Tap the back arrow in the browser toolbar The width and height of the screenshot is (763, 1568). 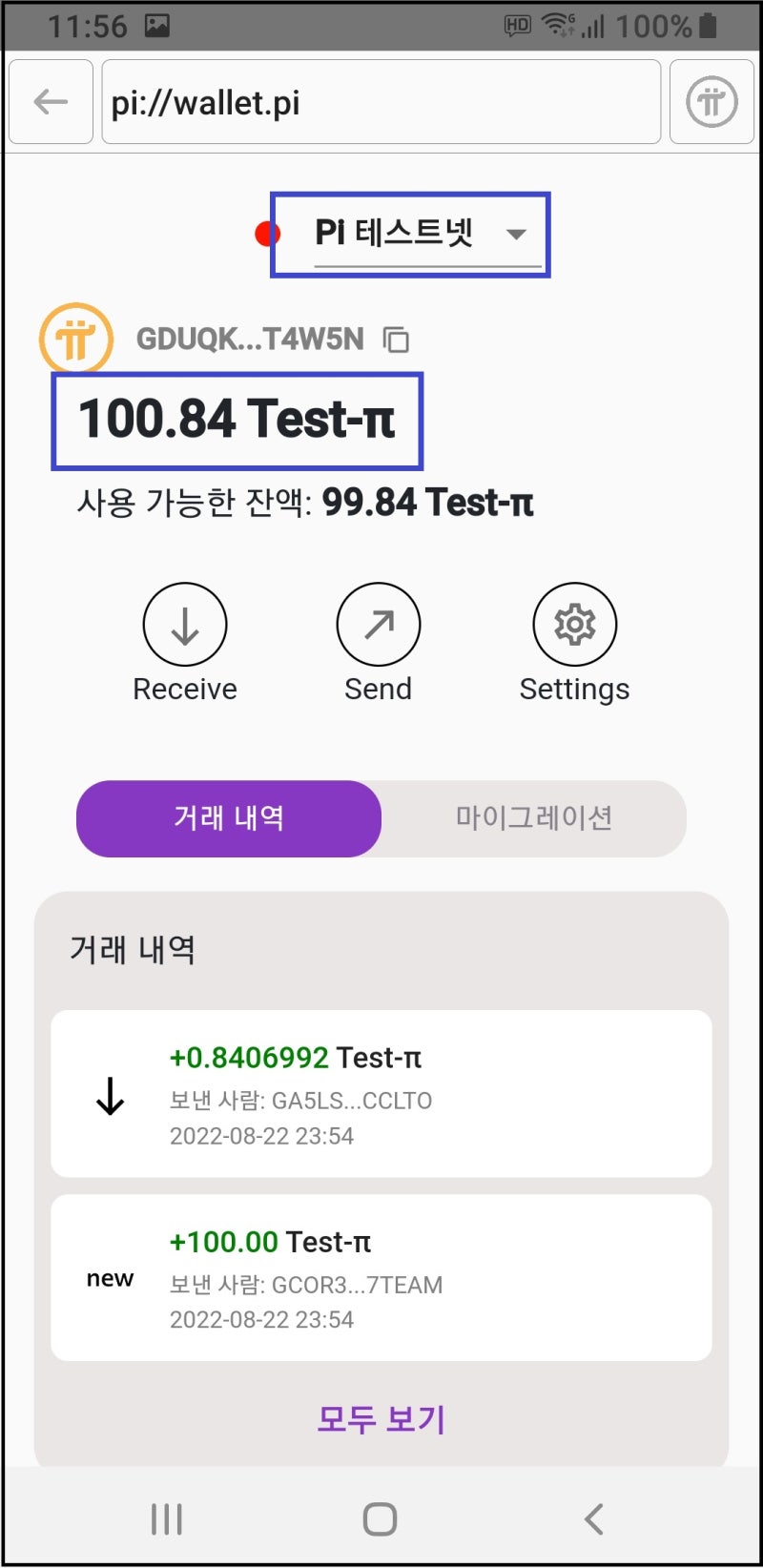(50, 101)
